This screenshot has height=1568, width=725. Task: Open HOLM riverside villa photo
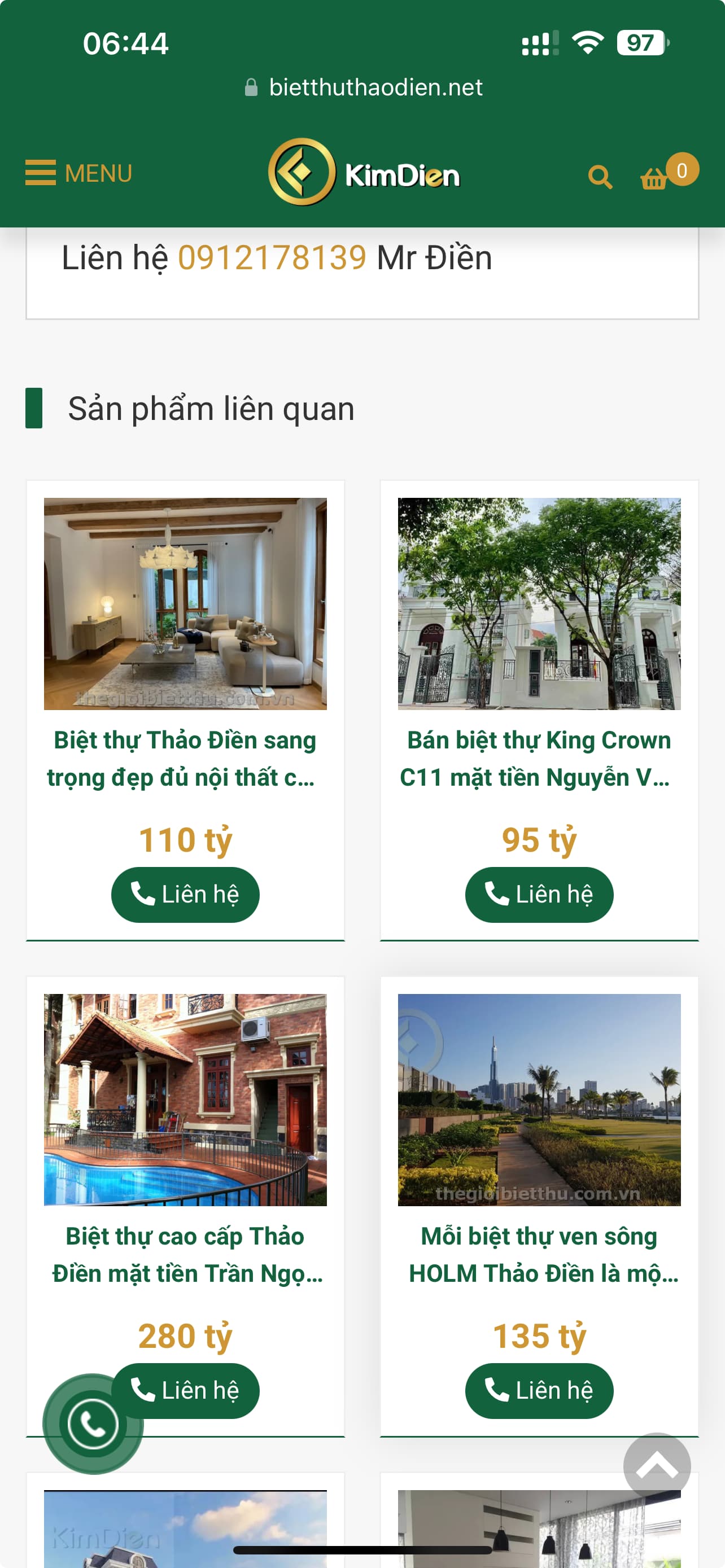pos(539,1100)
